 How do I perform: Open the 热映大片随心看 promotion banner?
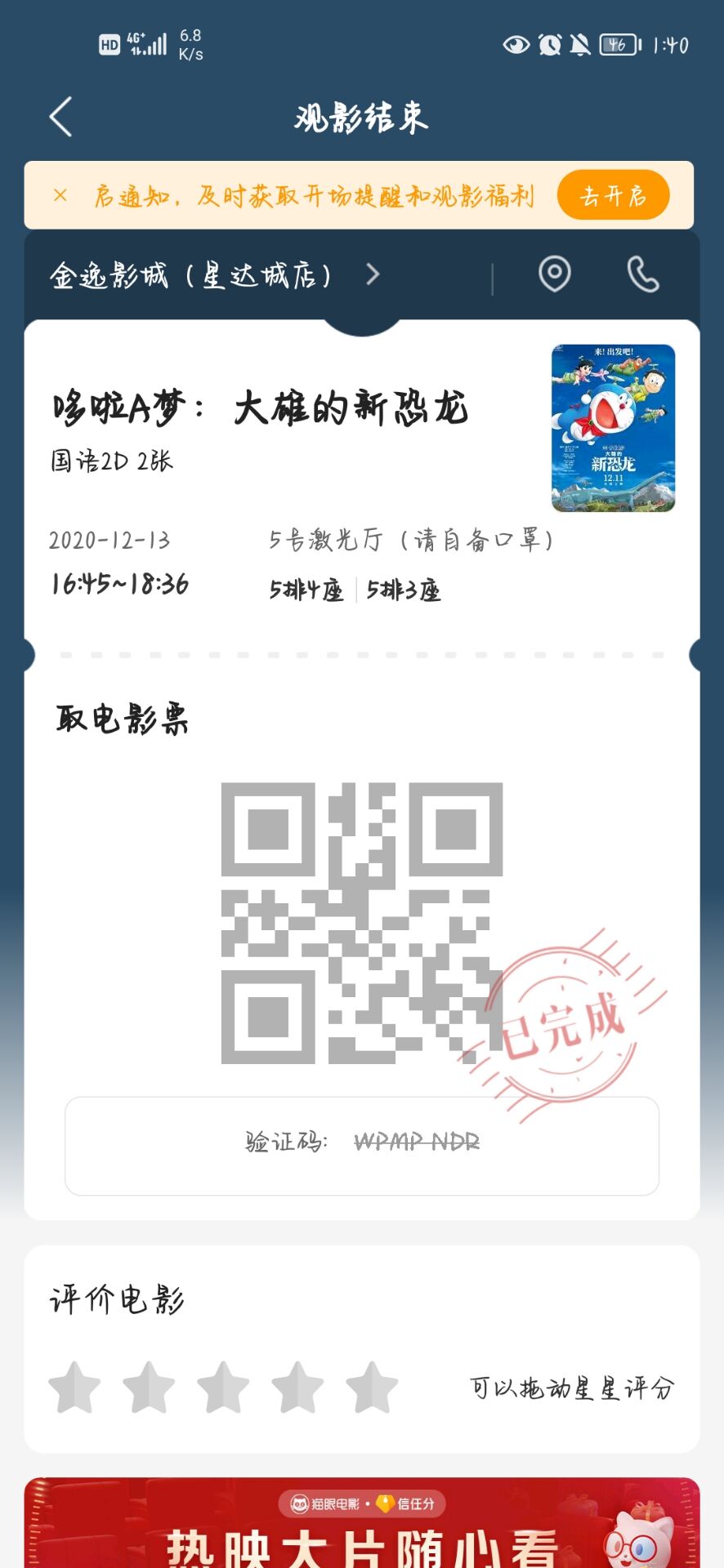coord(362,1524)
